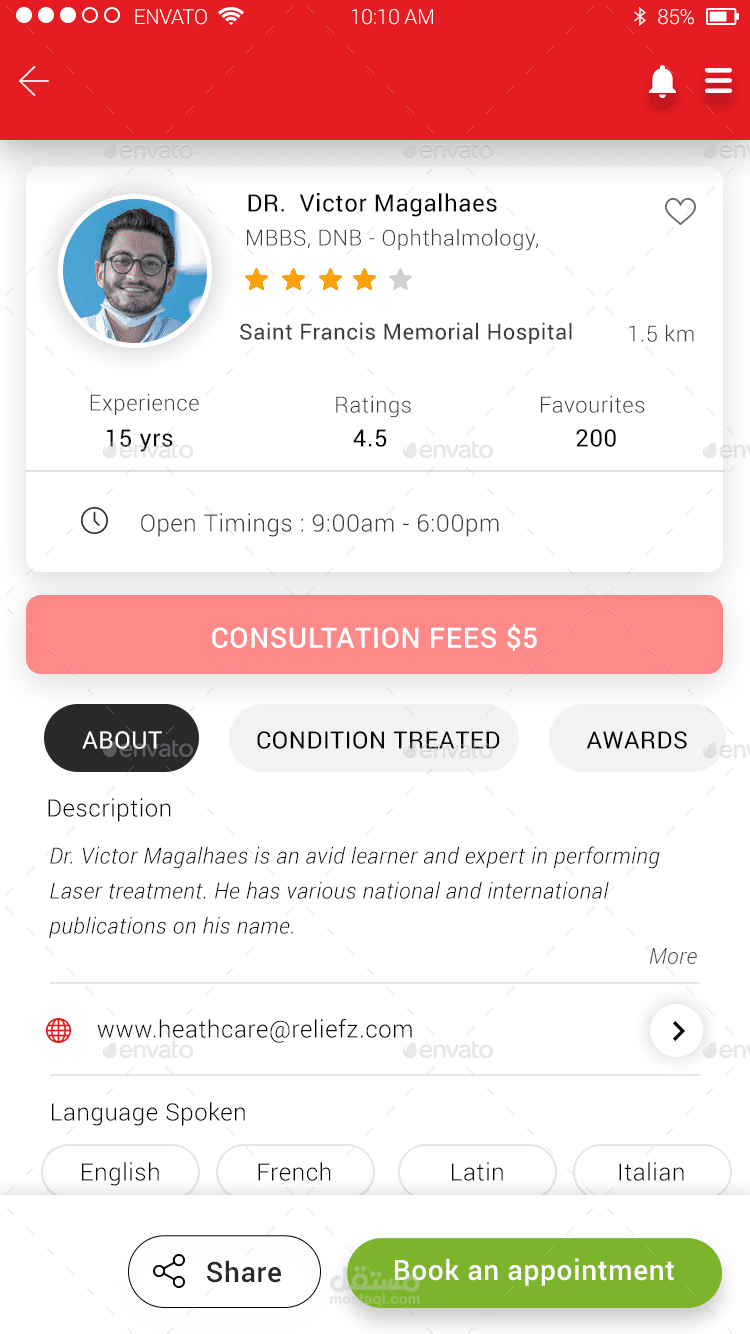Screen dimensions: 750x1334
Task: Favourite Dr. Victor Magalhaes with the heart
Action: click(x=680, y=211)
